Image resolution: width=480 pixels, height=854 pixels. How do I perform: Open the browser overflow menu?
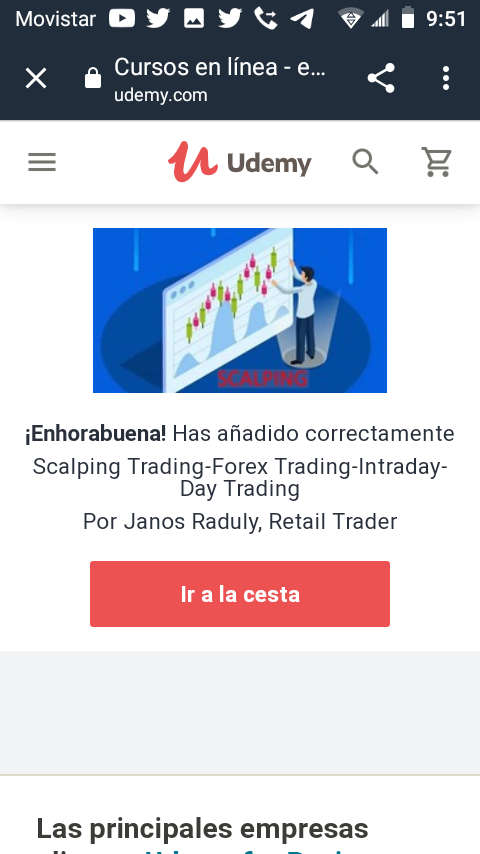tap(446, 78)
